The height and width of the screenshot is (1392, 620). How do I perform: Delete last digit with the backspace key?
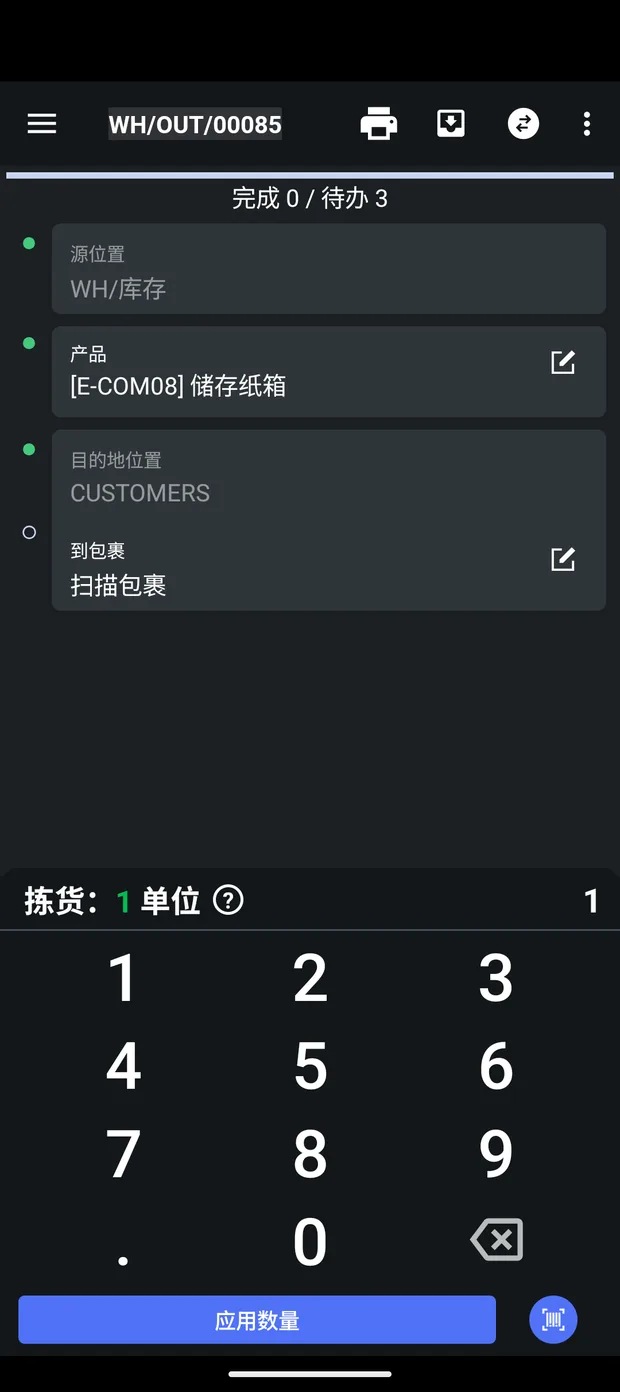click(x=496, y=1240)
